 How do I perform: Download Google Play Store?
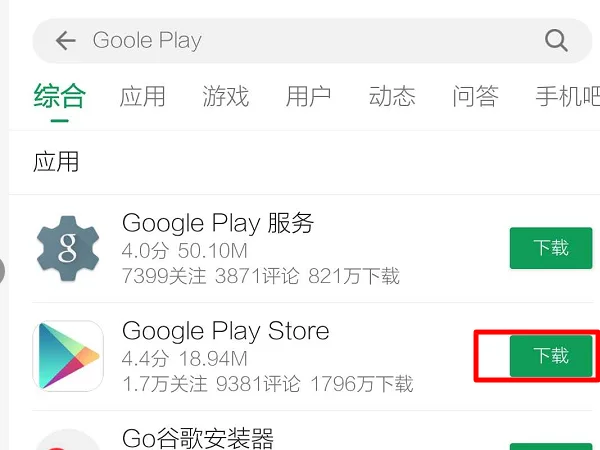coord(551,355)
